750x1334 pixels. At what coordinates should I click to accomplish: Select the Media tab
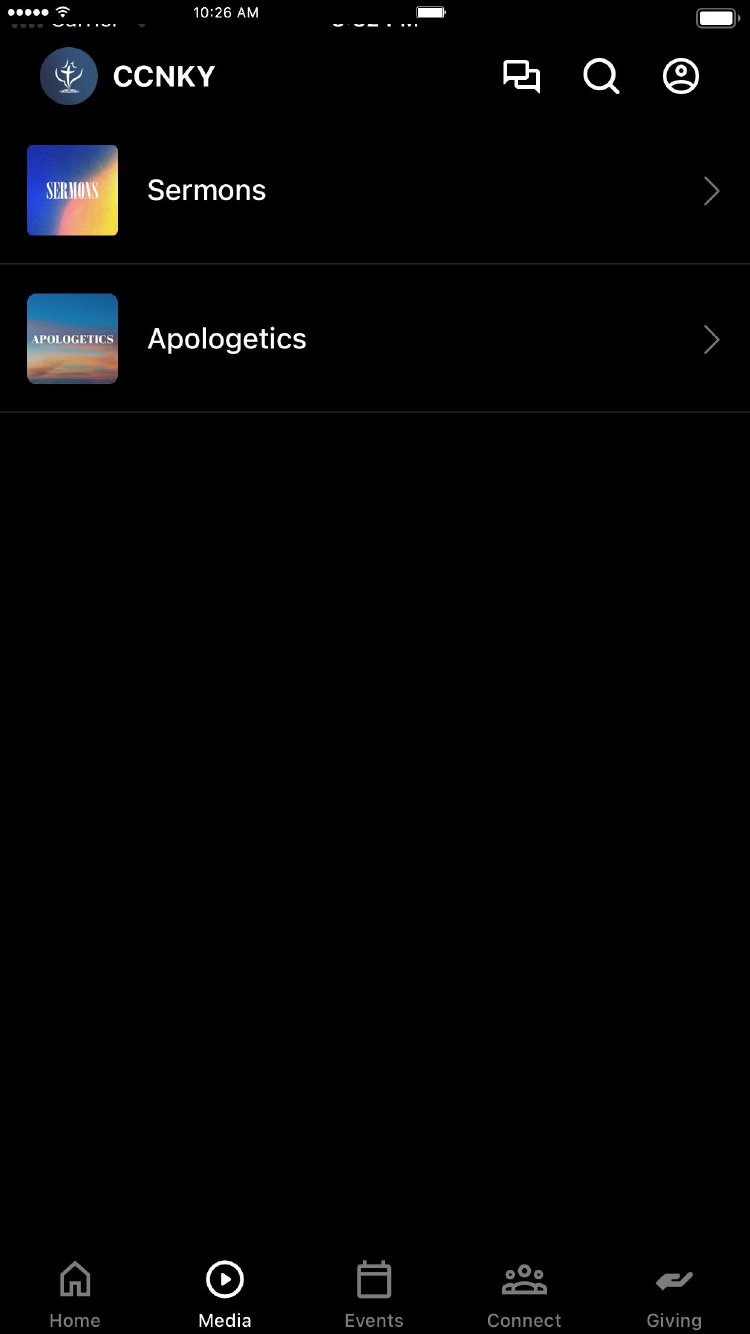pyautogui.click(x=225, y=1294)
